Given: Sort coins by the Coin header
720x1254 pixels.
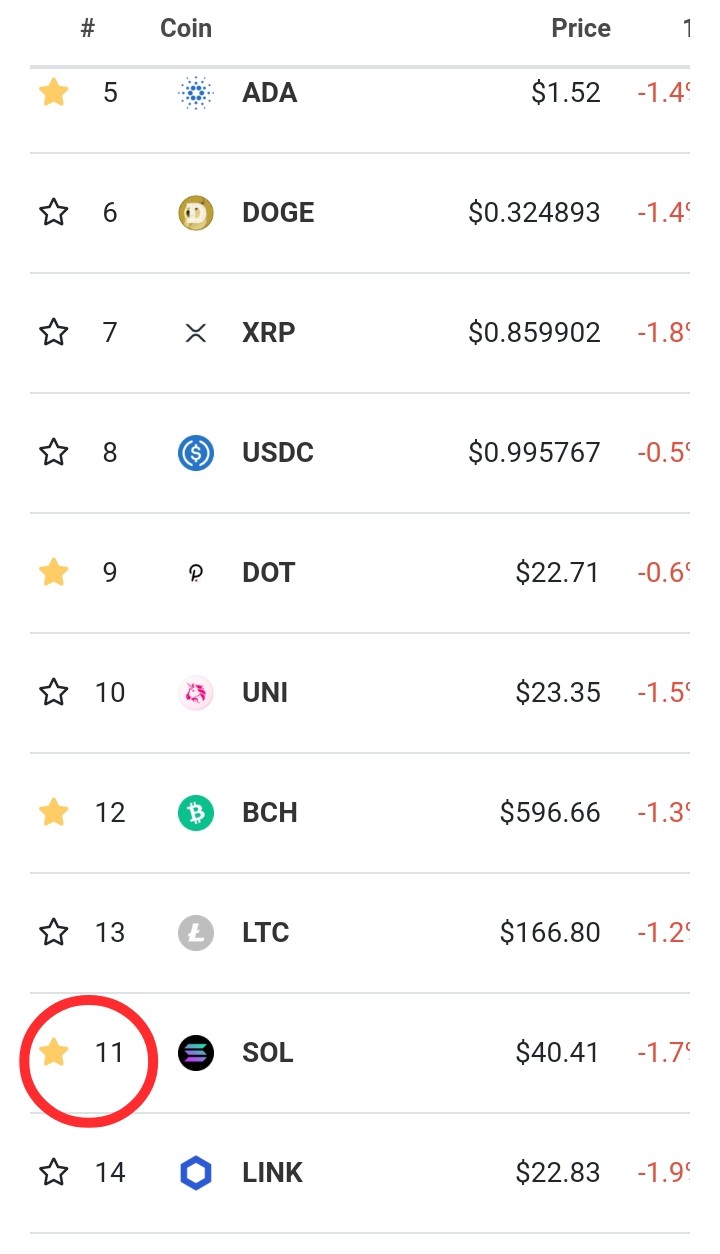Looking at the screenshot, I should pos(186,28).
